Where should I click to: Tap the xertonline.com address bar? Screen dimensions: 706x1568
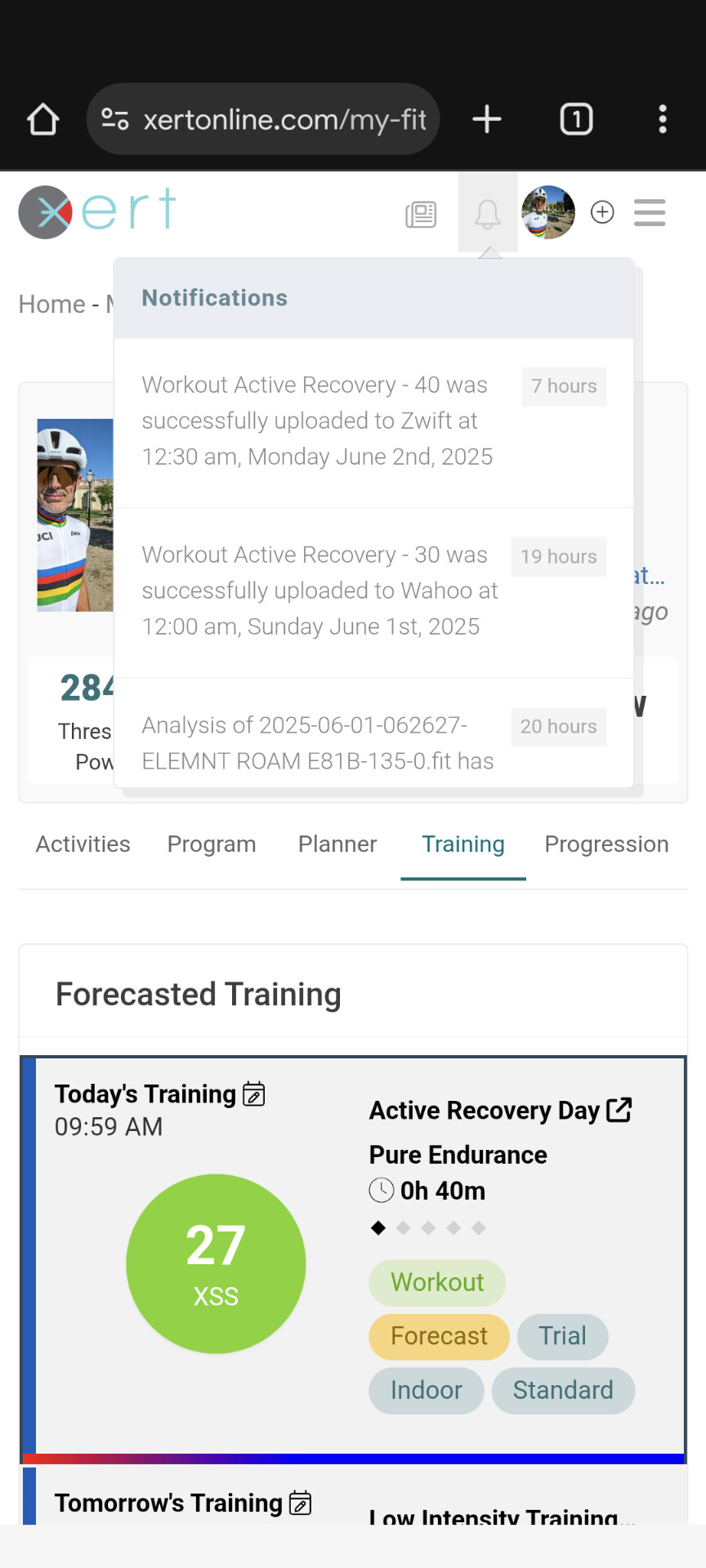tap(263, 119)
